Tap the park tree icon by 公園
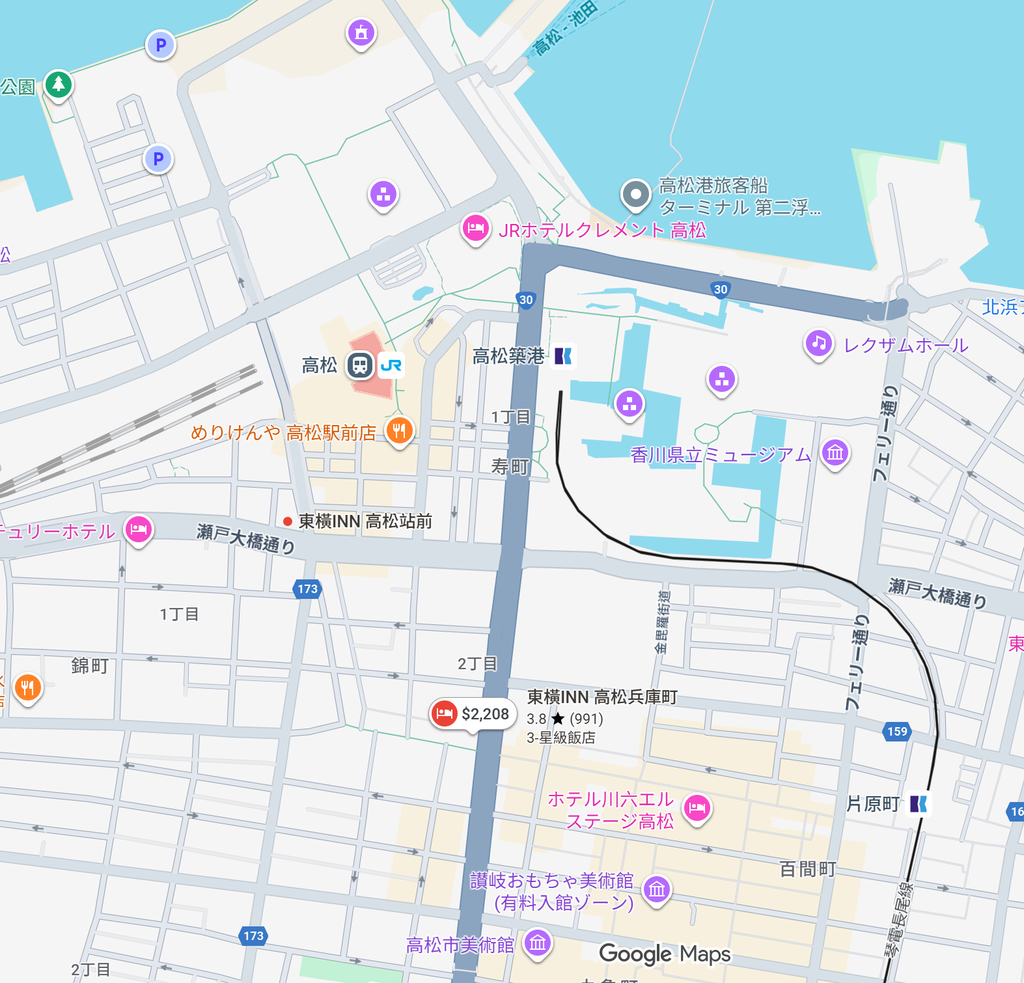Image resolution: width=1024 pixels, height=983 pixels. [x=59, y=84]
